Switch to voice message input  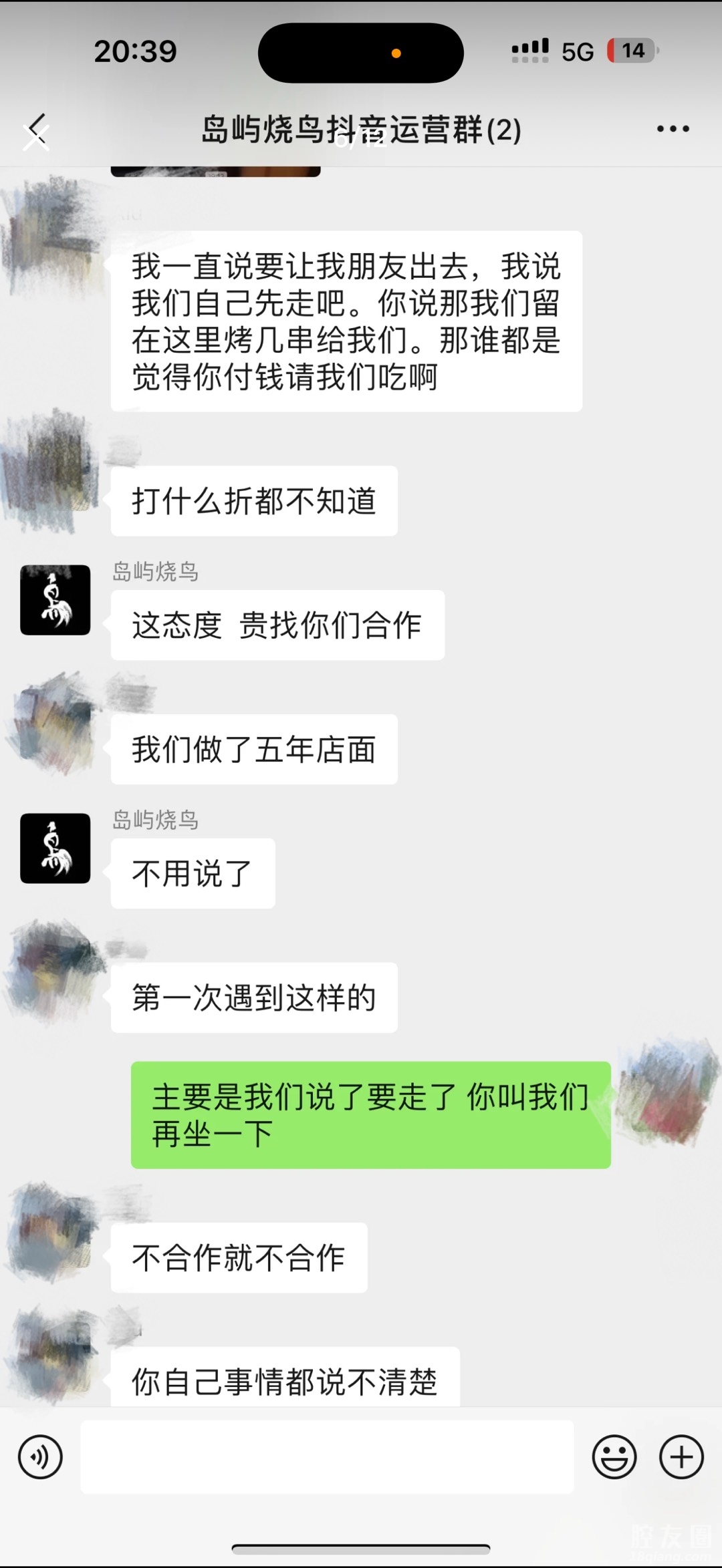click(x=40, y=1456)
